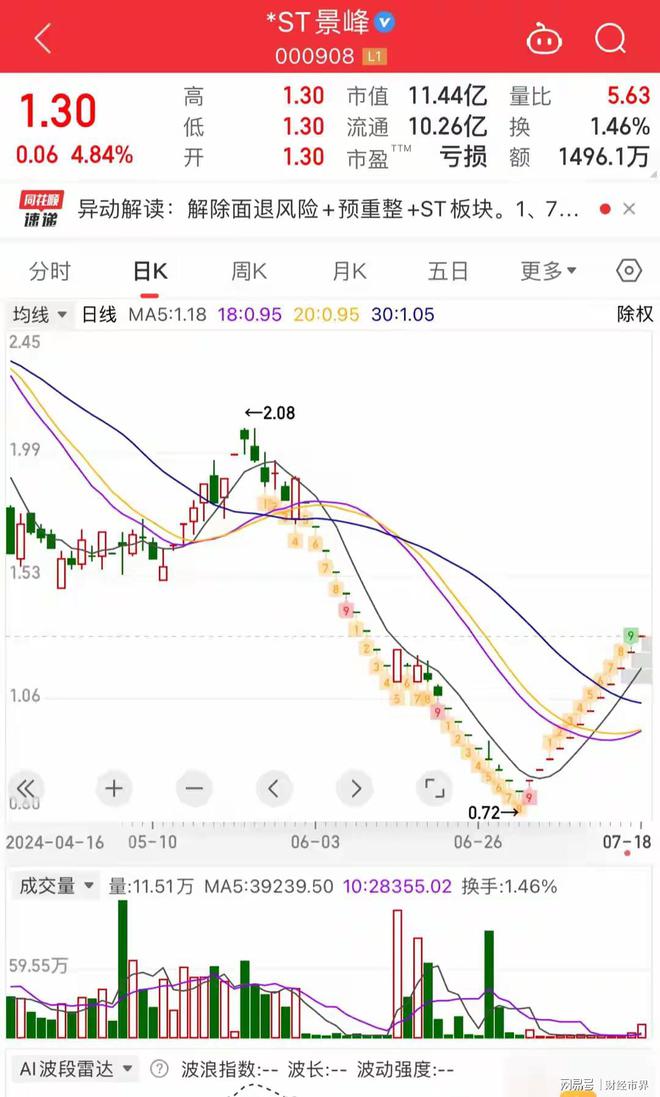Open chart settings hexagon icon
Screen dimensions: 660x1097
[x=629, y=271]
